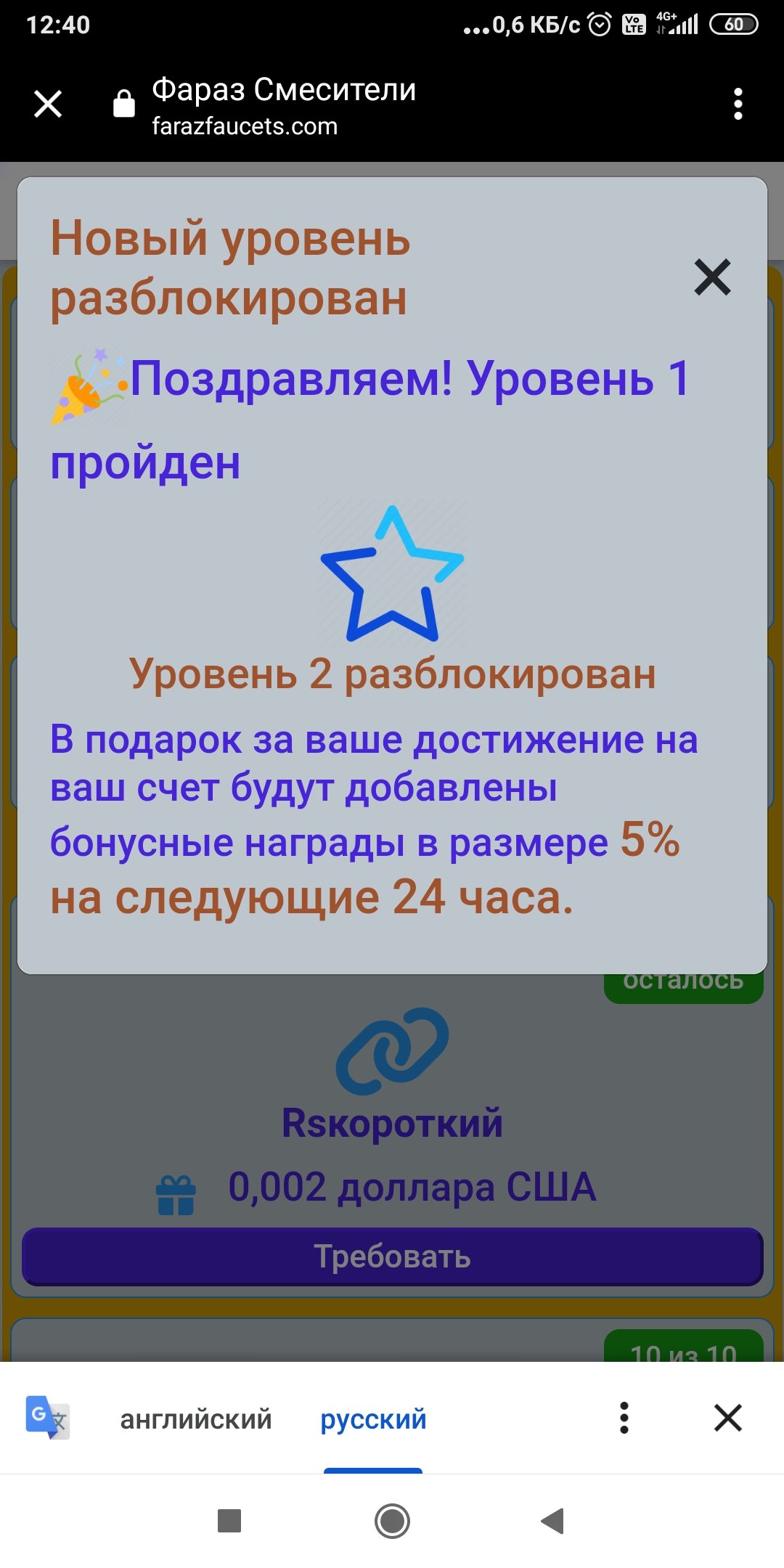Tap the Требовать claim button

392,1257
